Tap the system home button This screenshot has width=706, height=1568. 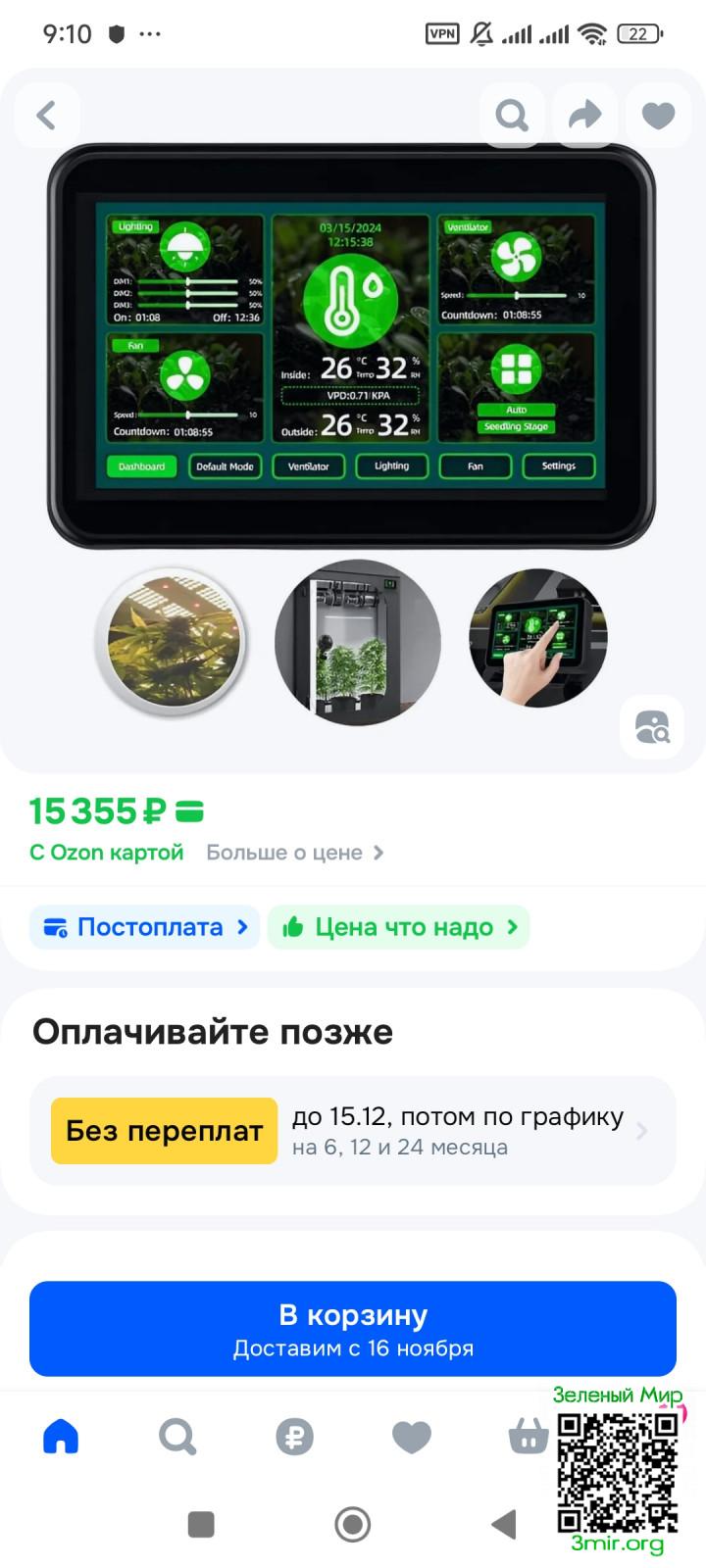pos(353,1524)
